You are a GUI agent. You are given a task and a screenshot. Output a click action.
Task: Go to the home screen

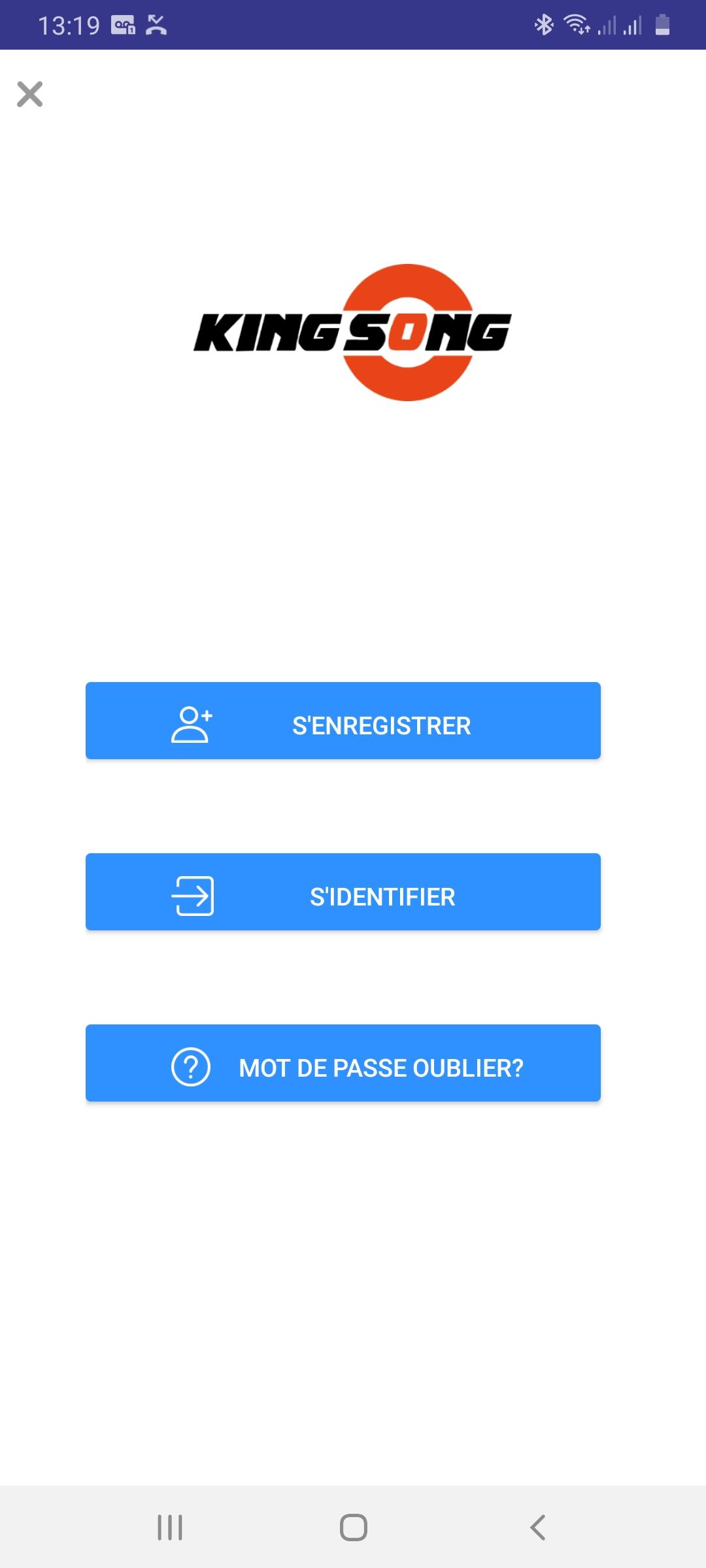point(354,1527)
